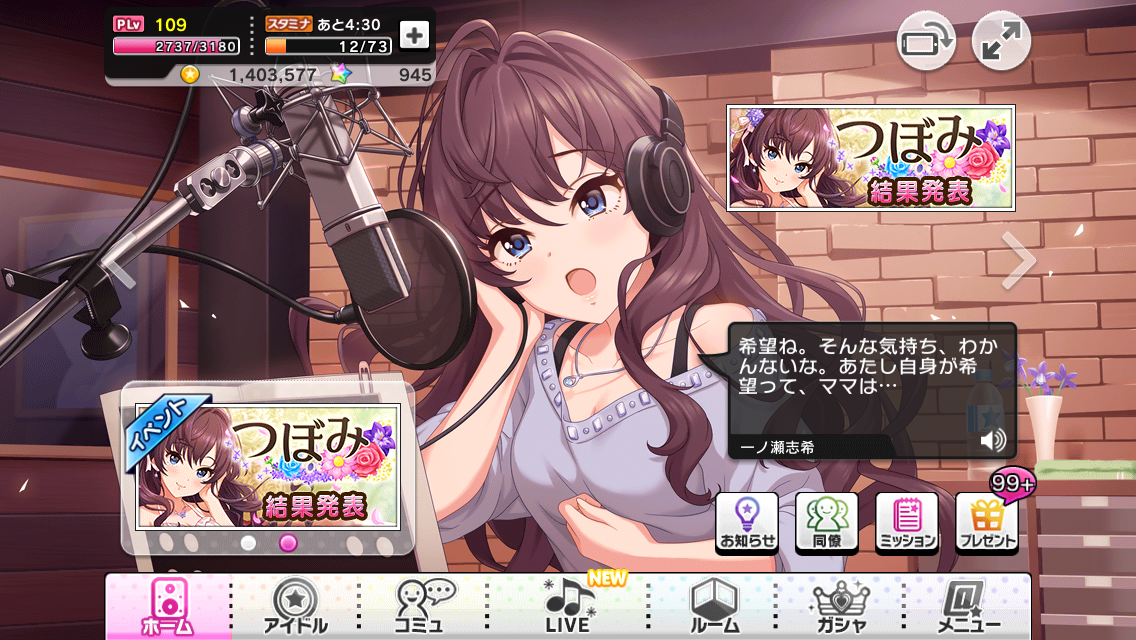Switch to the ルーム tab
The height and width of the screenshot is (640, 1136).
tap(715, 607)
